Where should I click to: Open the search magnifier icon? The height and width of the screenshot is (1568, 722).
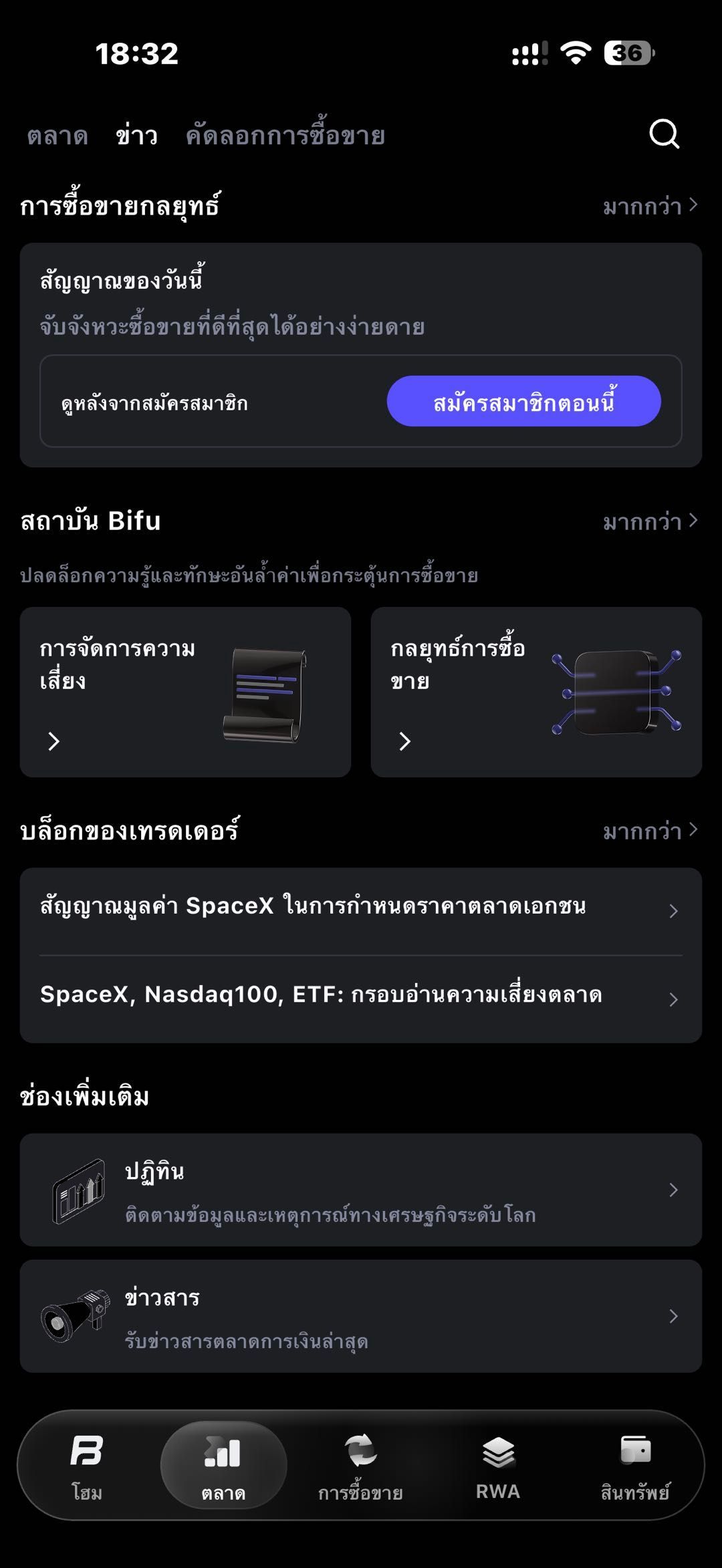664,134
